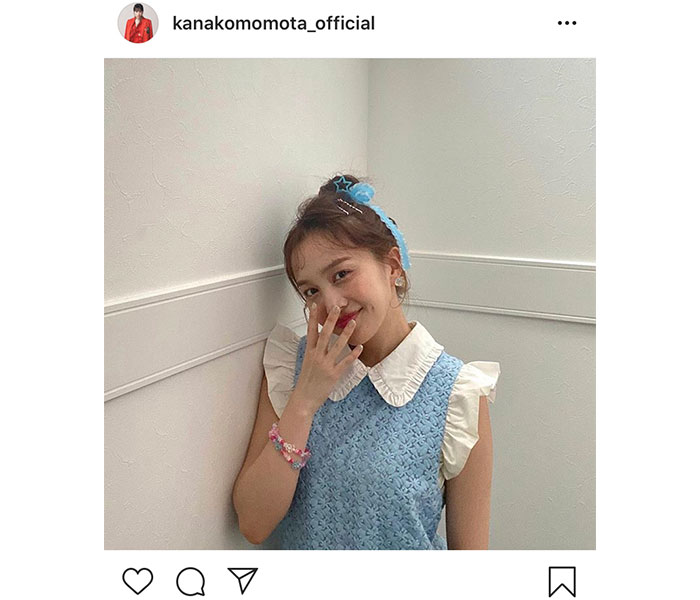The height and width of the screenshot is (600, 700).
Task: Tap the kanakomomota_official username
Action: (x=273, y=23)
